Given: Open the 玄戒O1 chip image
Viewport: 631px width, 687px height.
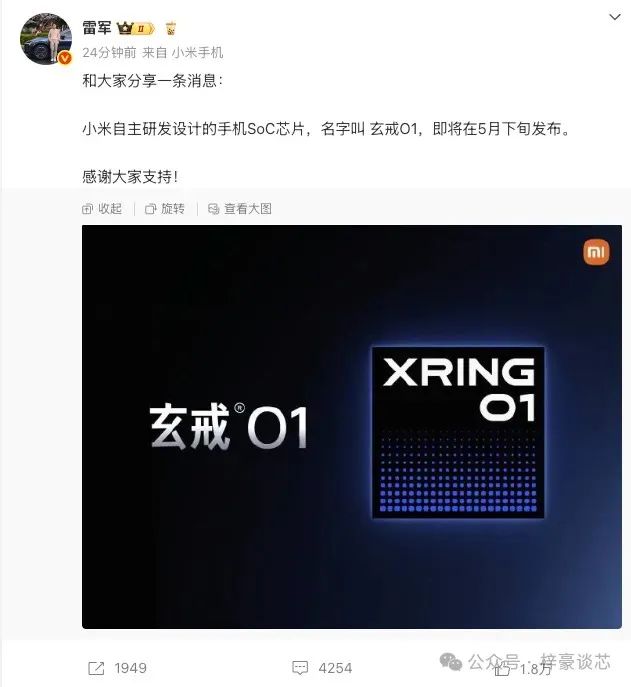Looking at the screenshot, I should click(351, 427).
